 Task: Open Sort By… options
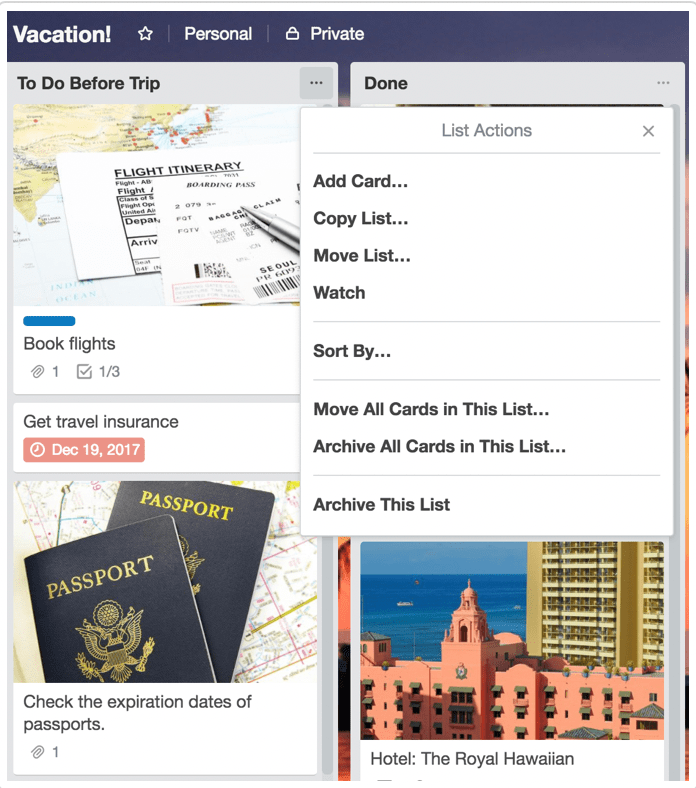(x=351, y=351)
